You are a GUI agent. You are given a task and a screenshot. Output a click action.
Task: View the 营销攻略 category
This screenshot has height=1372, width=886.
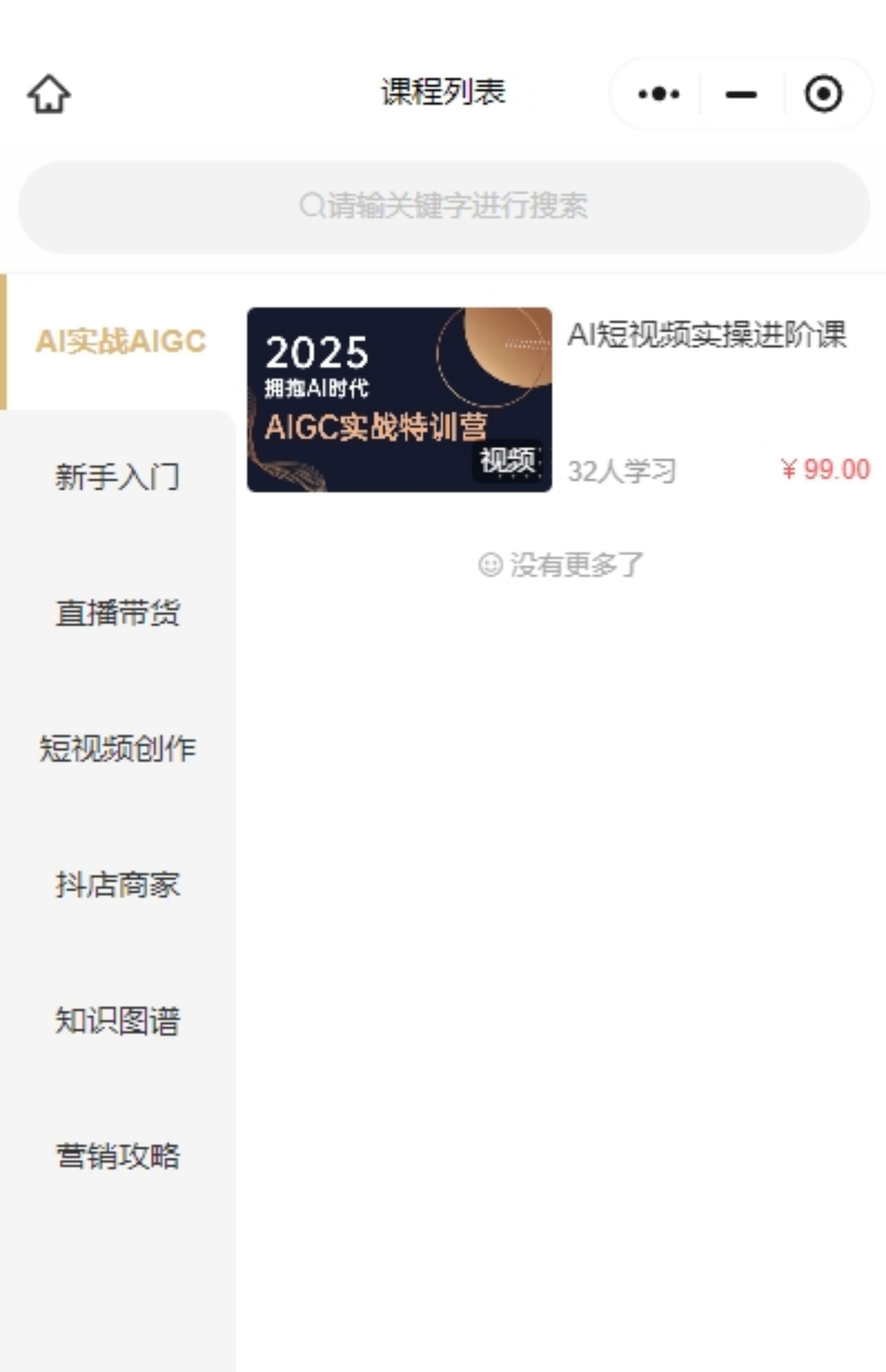tap(118, 1156)
